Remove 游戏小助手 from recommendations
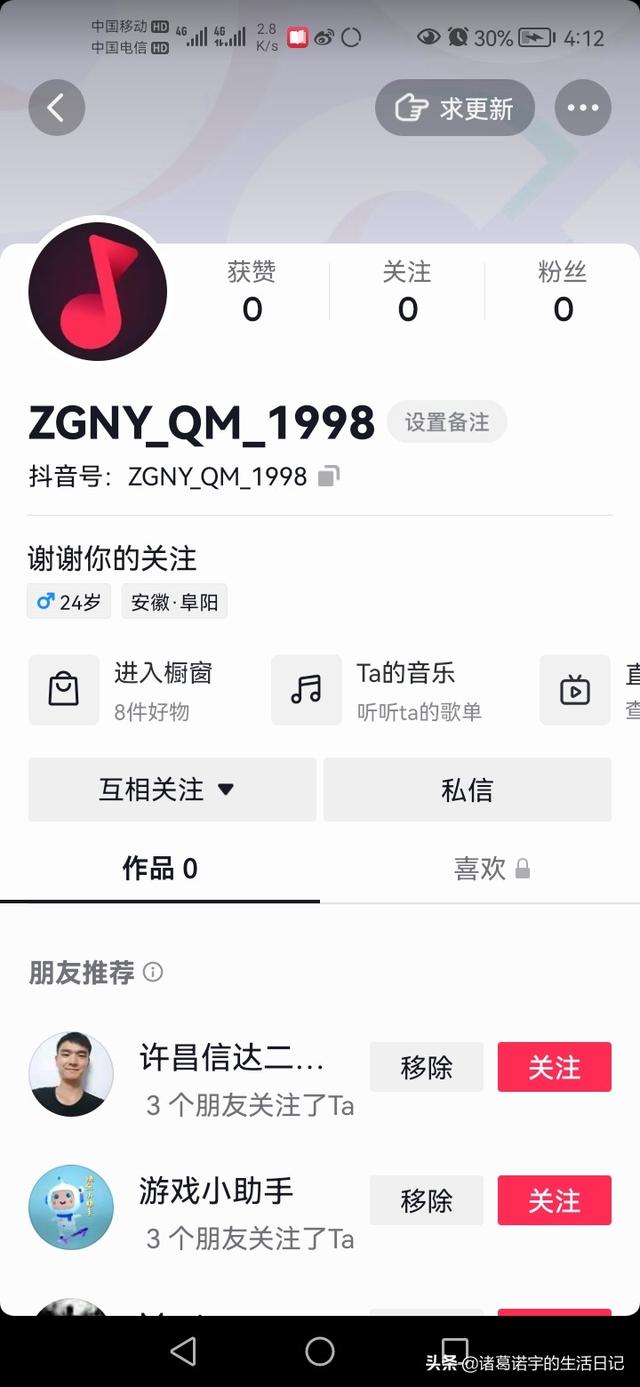 427,1200
